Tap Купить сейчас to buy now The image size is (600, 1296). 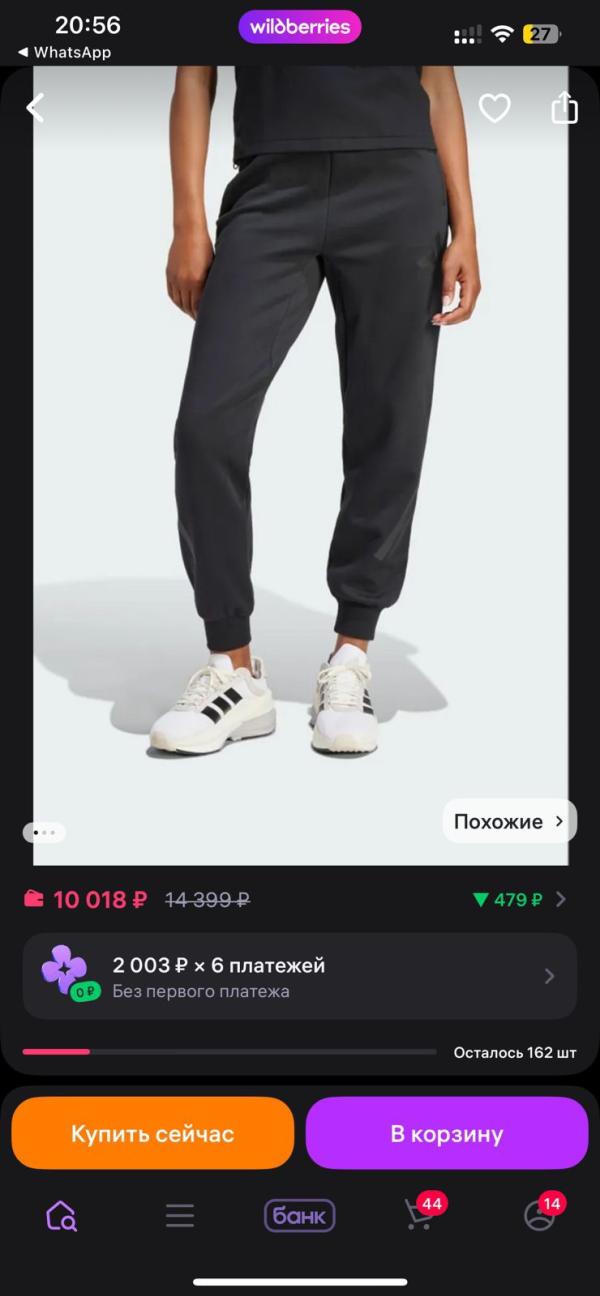click(152, 1133)
